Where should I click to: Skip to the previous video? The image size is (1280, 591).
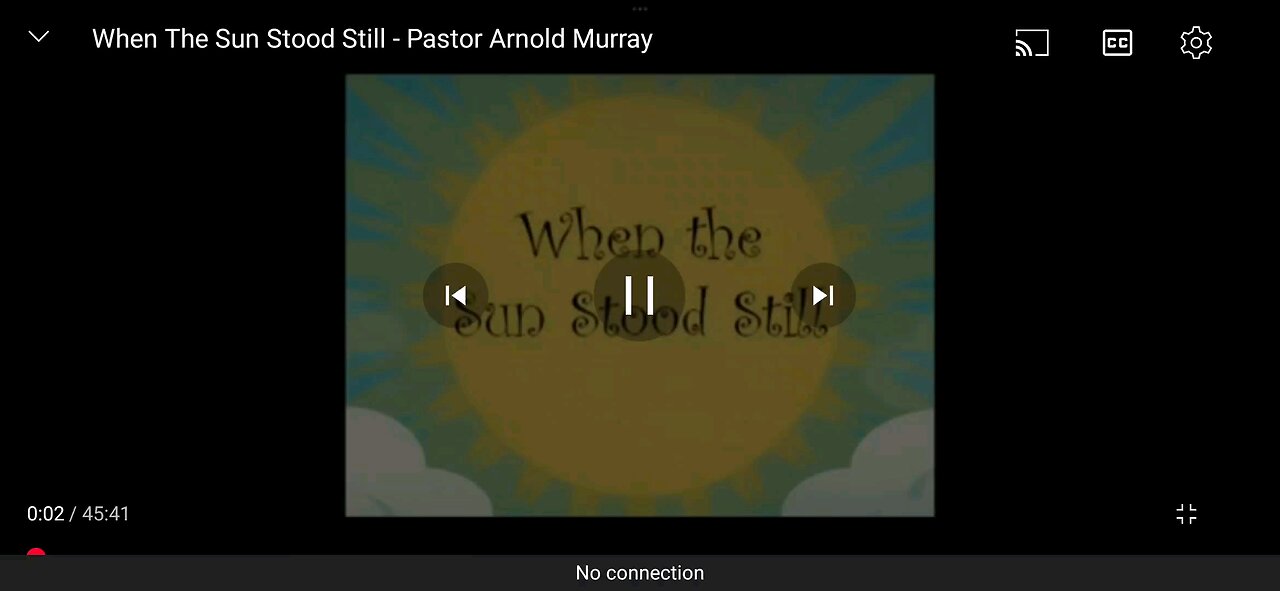(x=456, y=295)
